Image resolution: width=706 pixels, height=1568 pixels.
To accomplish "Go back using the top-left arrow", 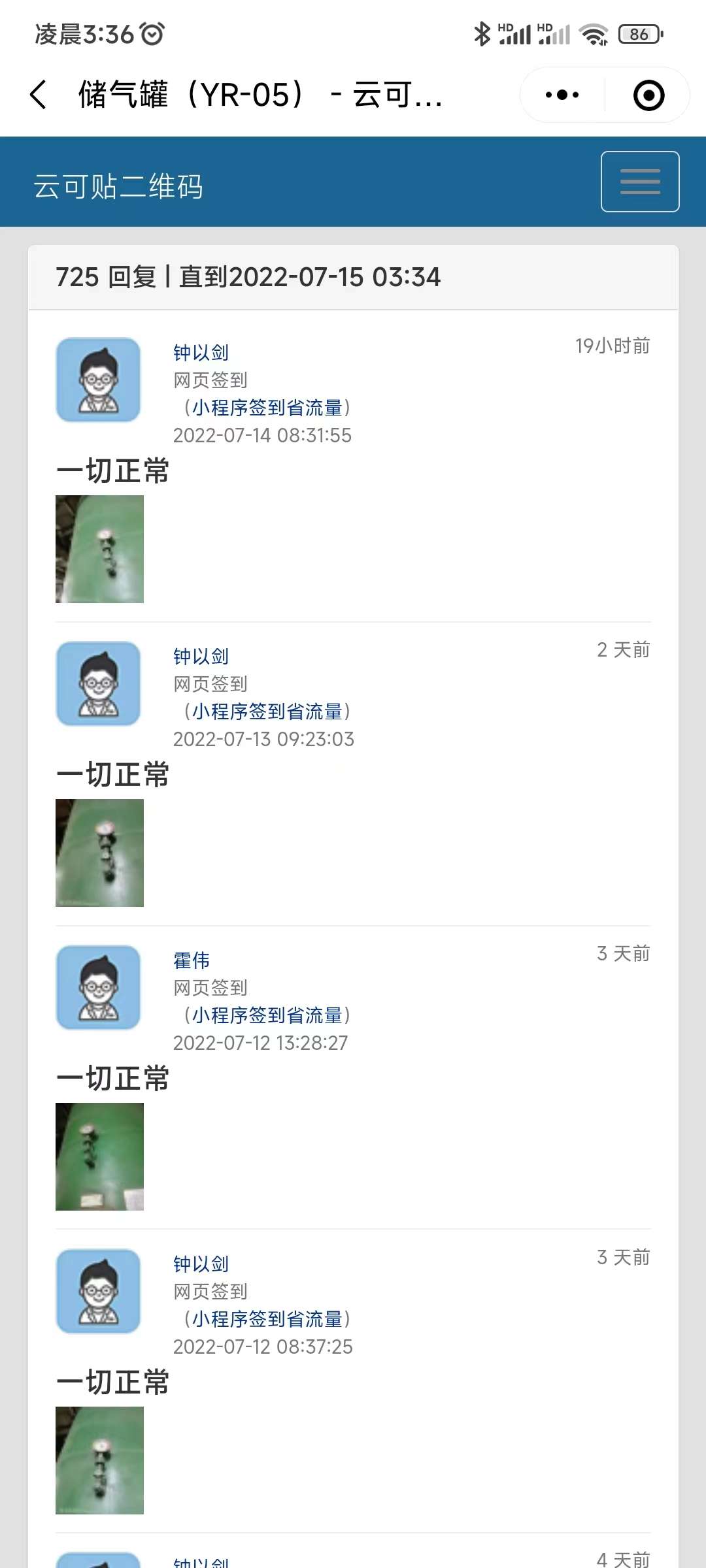I will pos(39,95).
